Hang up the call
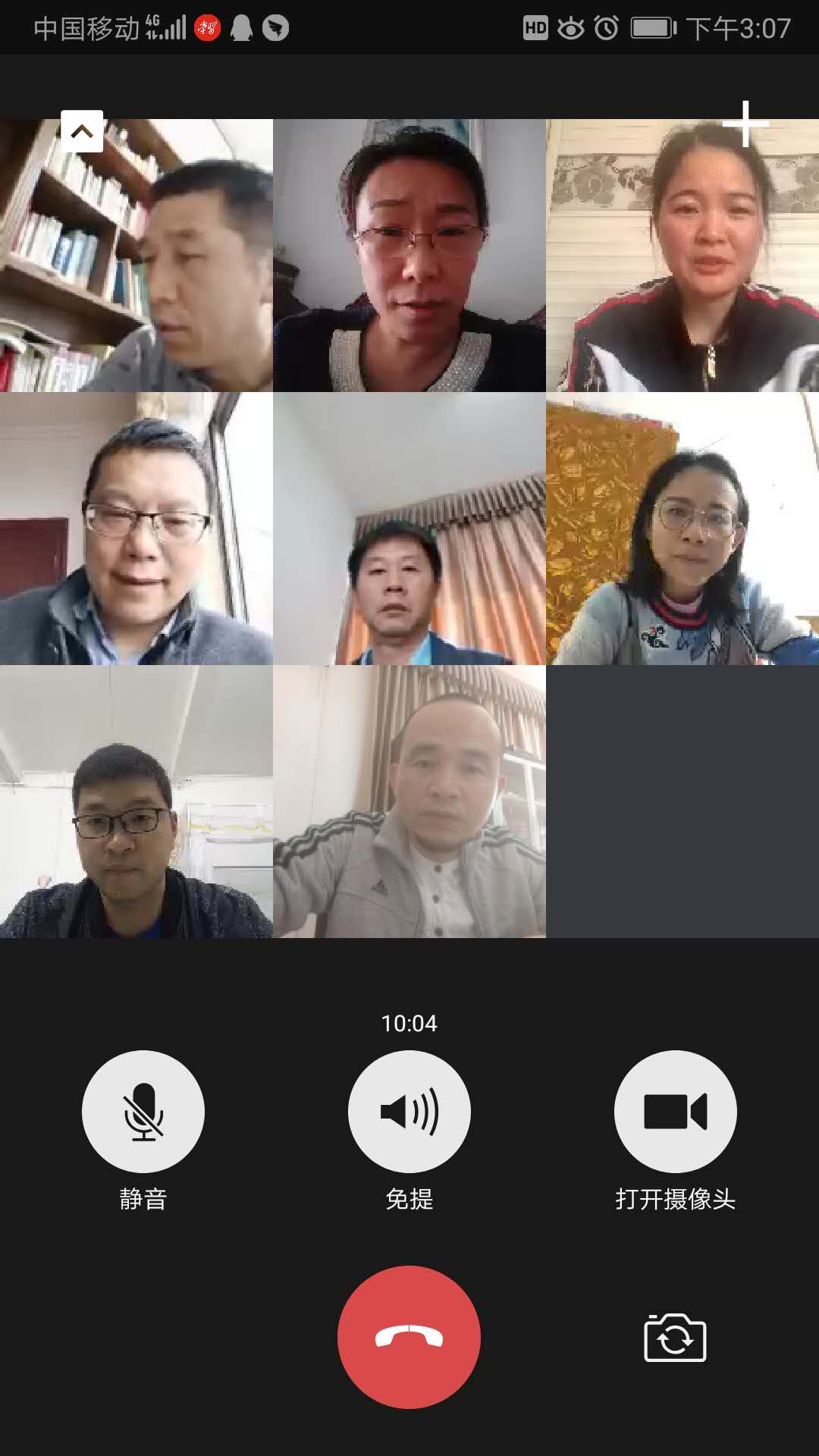 click(409, 1337)
